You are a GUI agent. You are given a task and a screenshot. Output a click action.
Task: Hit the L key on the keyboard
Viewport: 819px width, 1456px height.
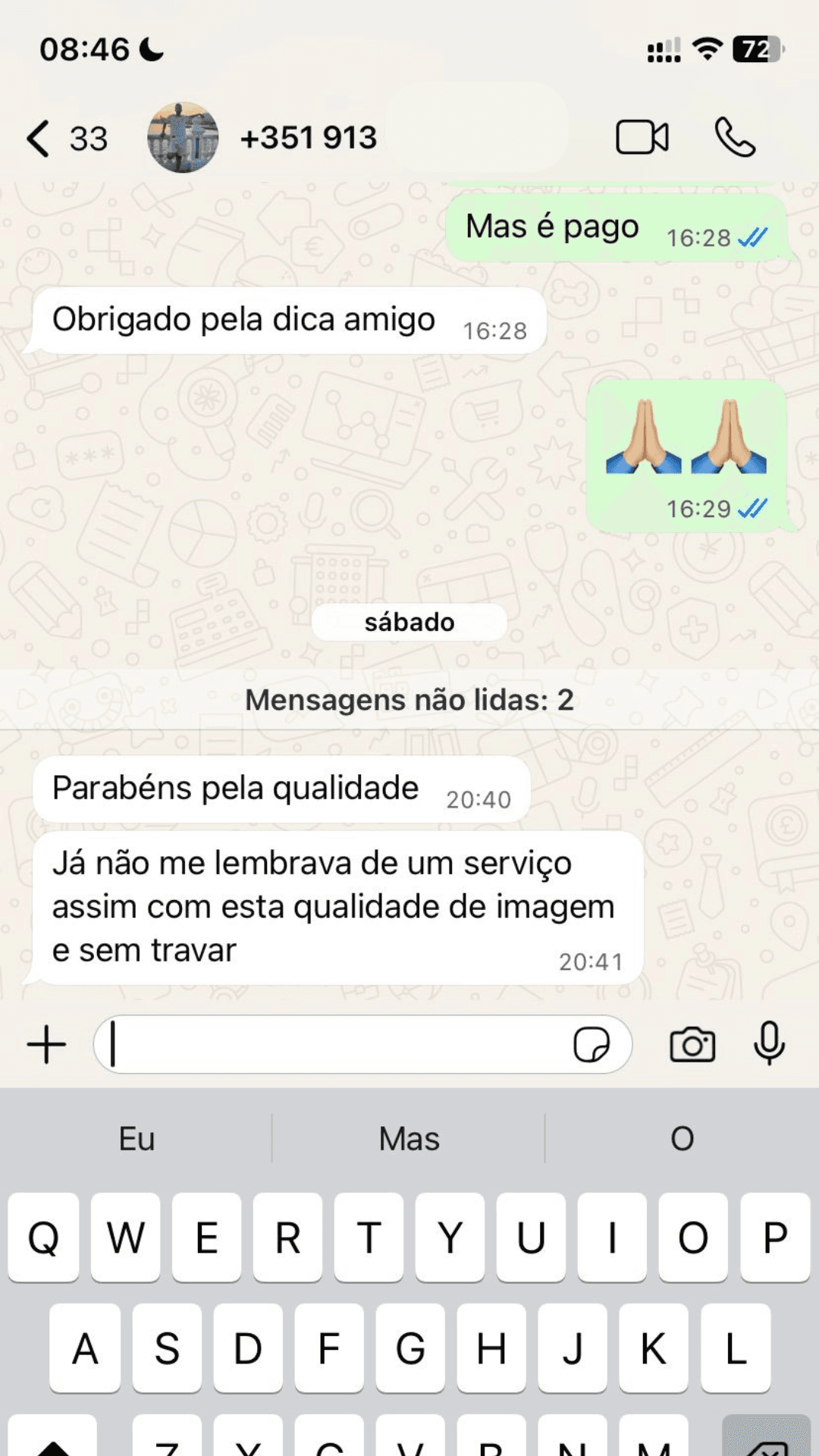[735, 1348]
